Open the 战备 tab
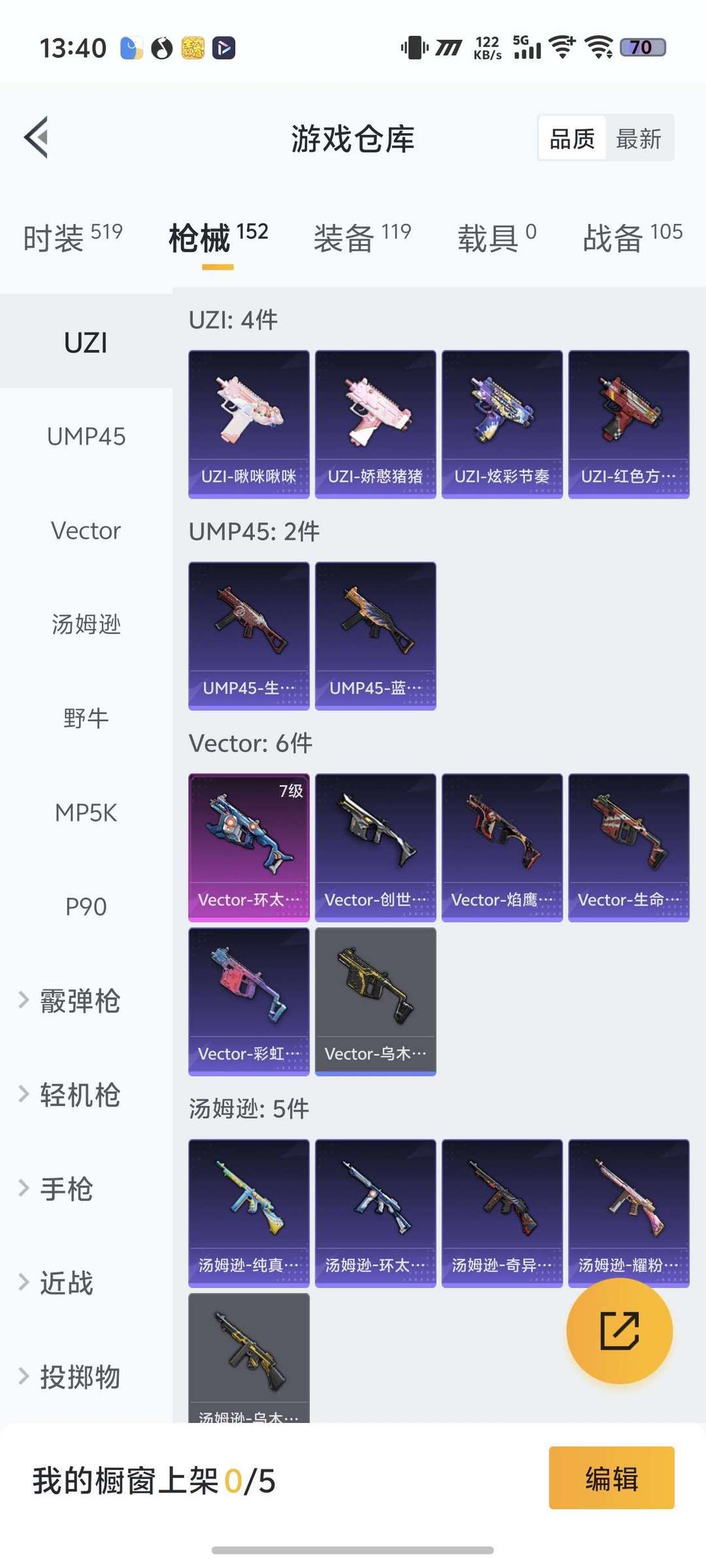 click(632, 237)
